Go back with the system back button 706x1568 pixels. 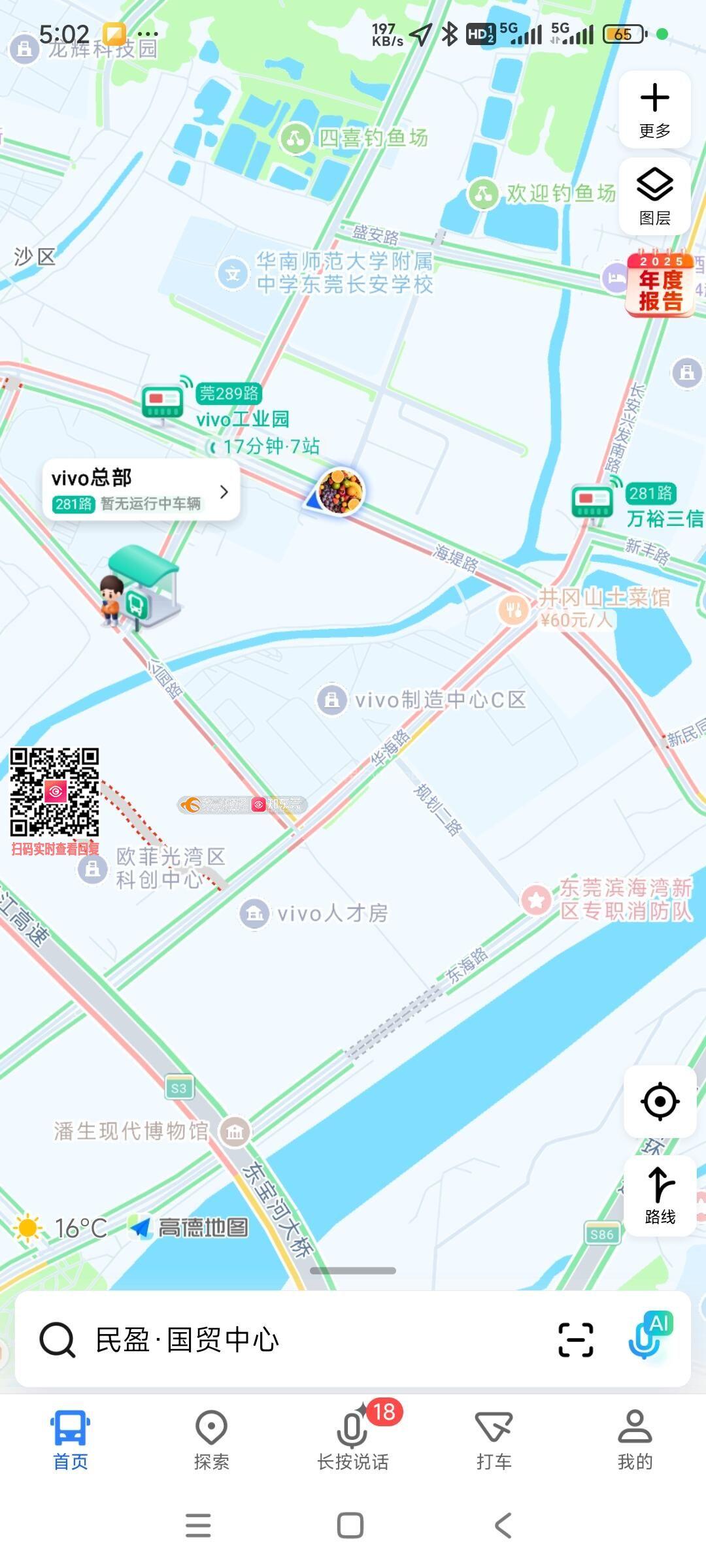pyautogui.click(x=503, y=1526)
